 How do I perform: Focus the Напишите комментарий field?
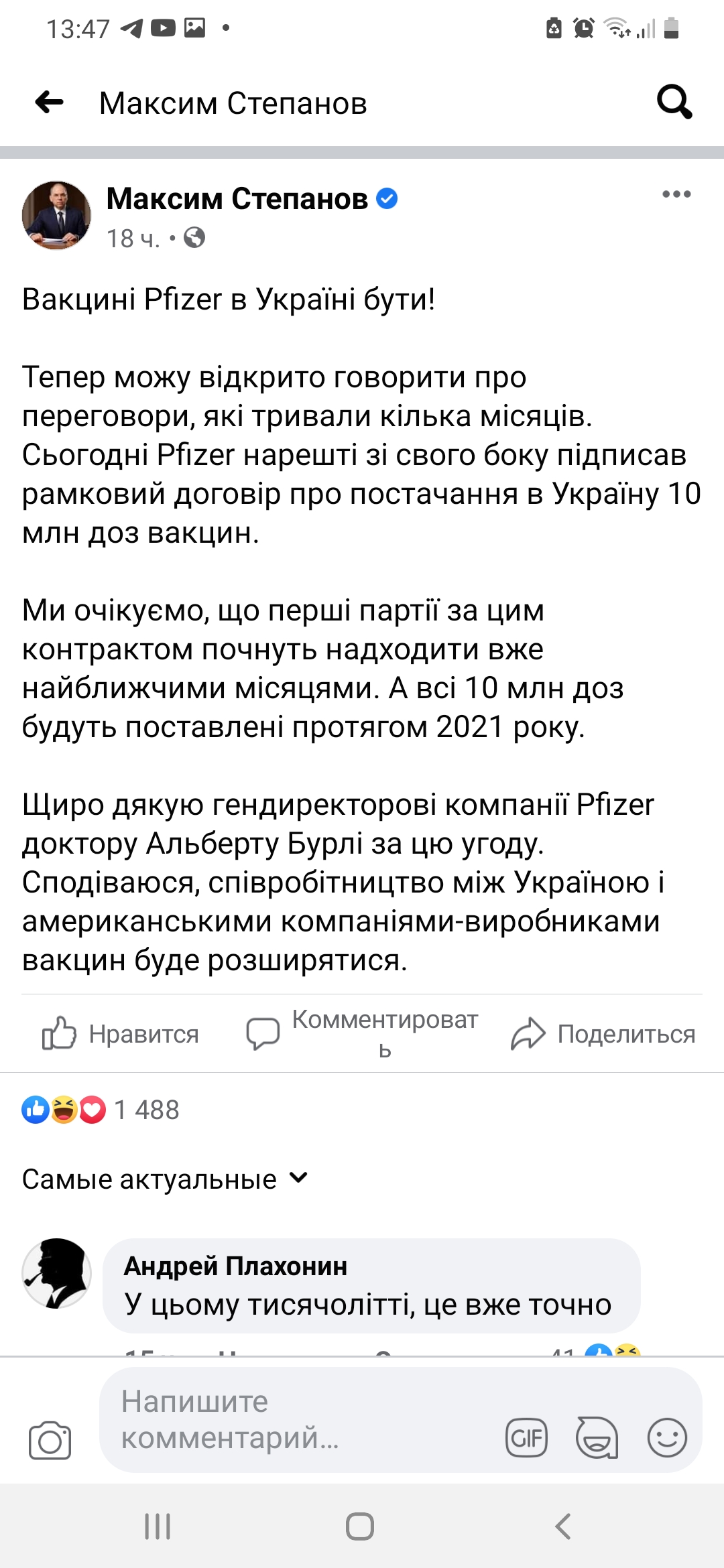coord(295,1419)
